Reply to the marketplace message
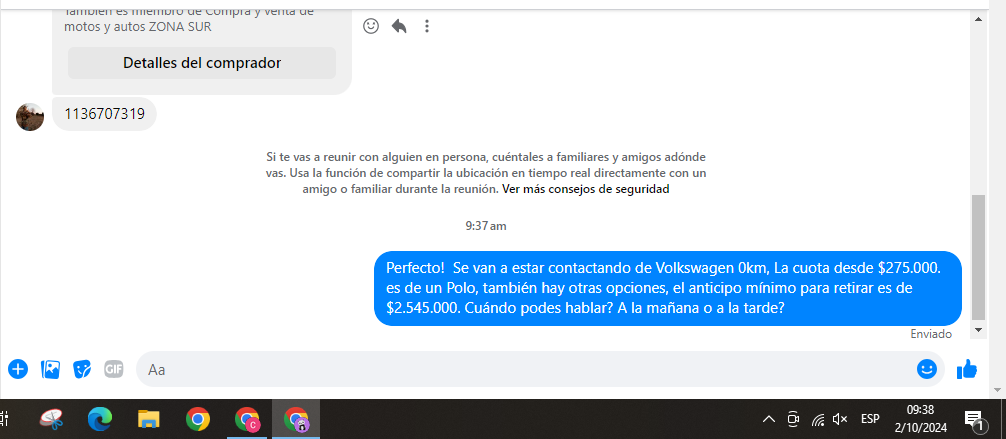 pyautogui.click(x=399, y=26)
